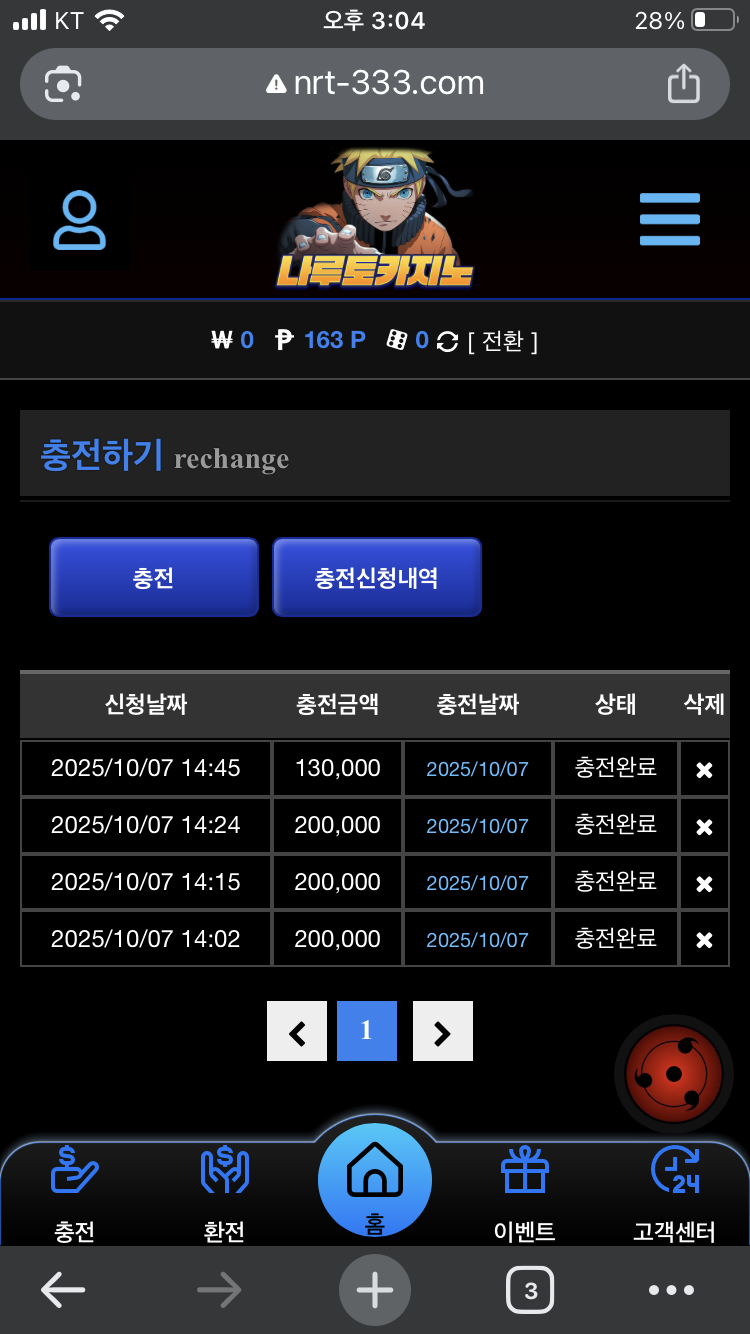750x1334 pixels.
Task: Open the browser tabs switcher
Action: coord(530,1291)
